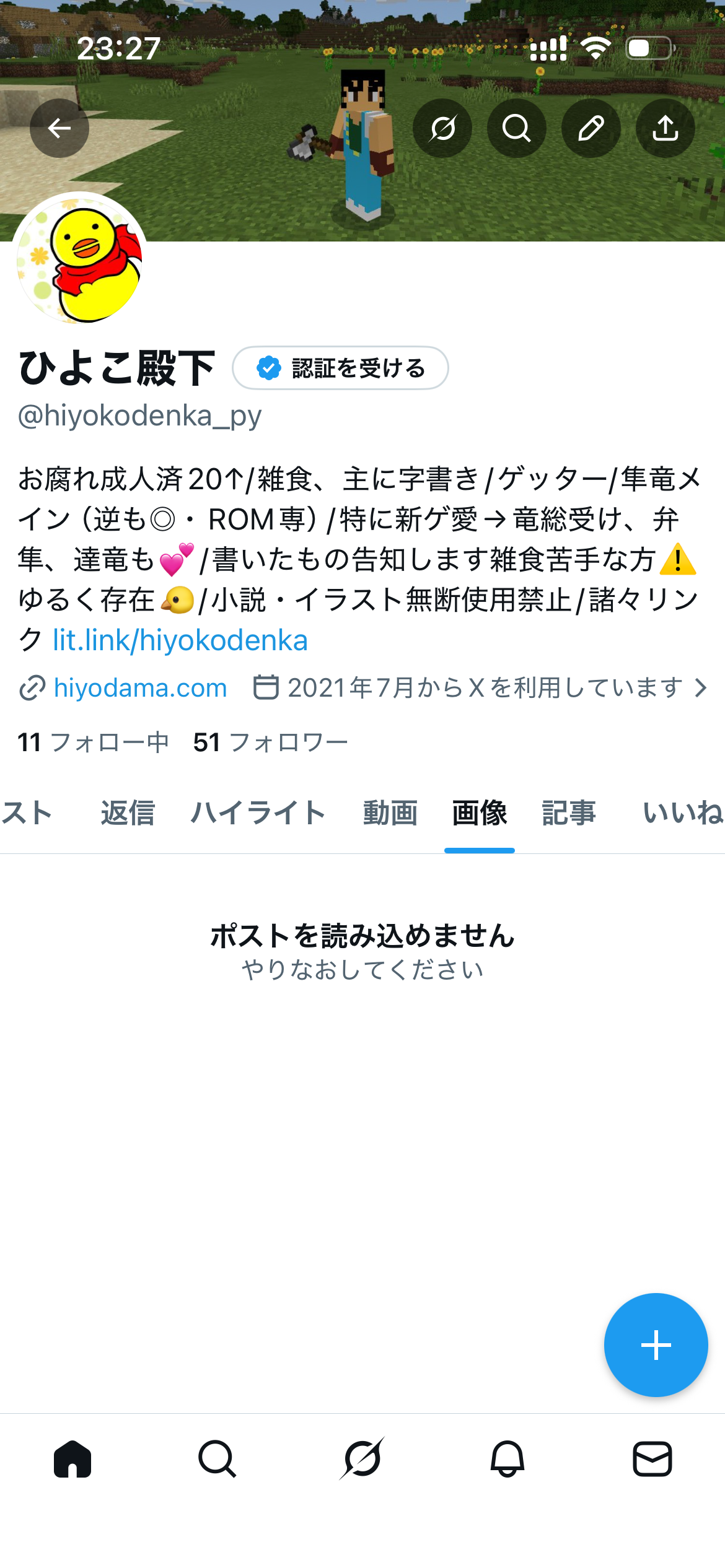Image resolution: width=725 pixels, height=1568 pixels.
Task: Open the lit.link/hiyokodenka link
Action: click(x=180, y=640)
